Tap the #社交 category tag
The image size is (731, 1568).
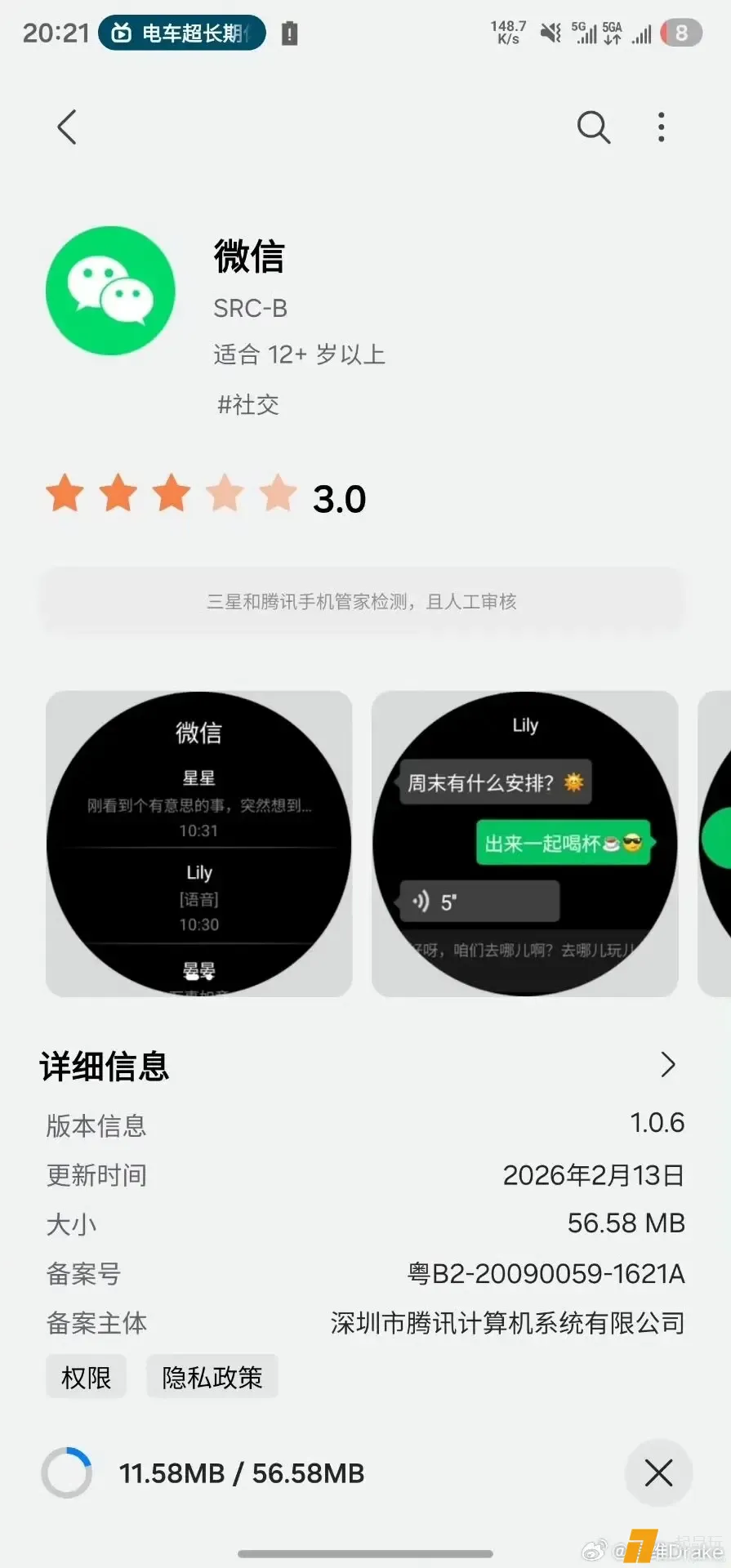point(248,404)
